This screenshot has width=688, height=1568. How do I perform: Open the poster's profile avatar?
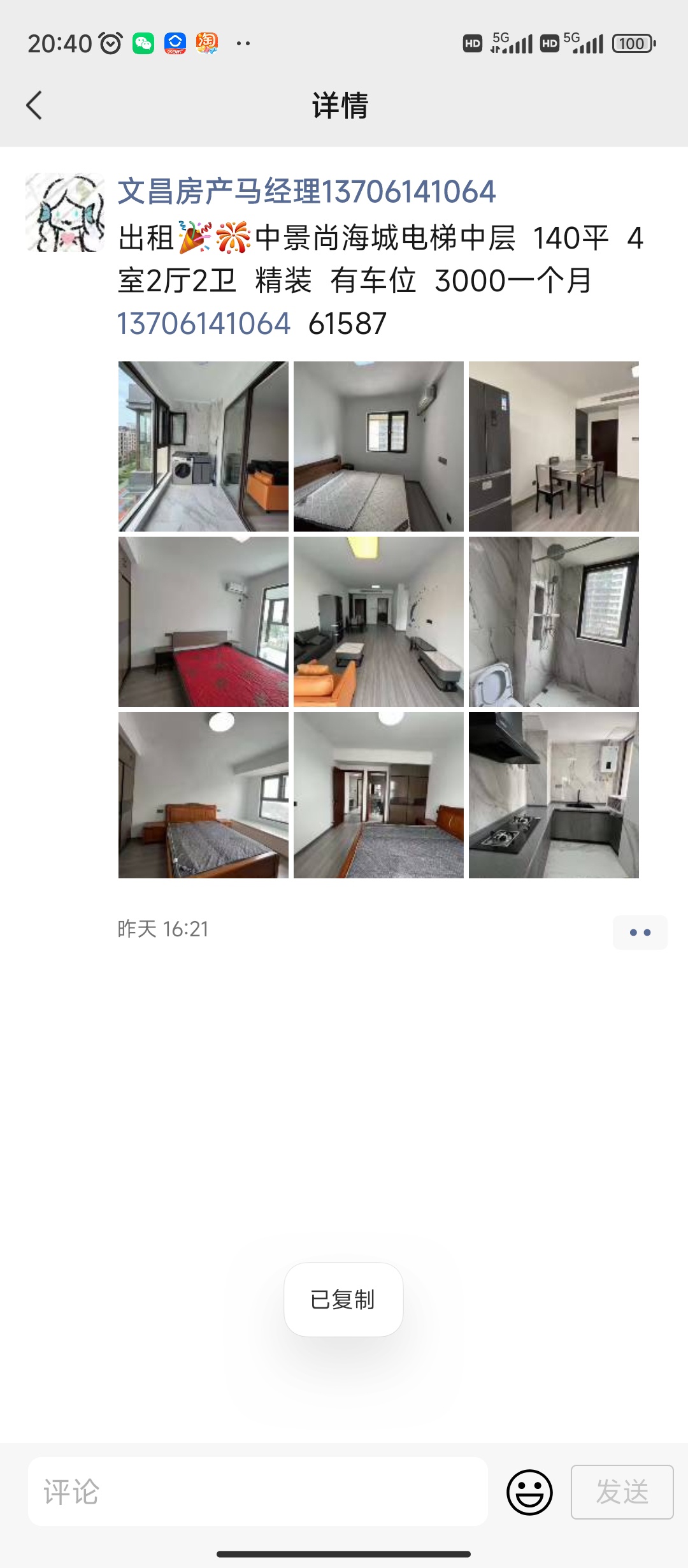coord(65,212)
